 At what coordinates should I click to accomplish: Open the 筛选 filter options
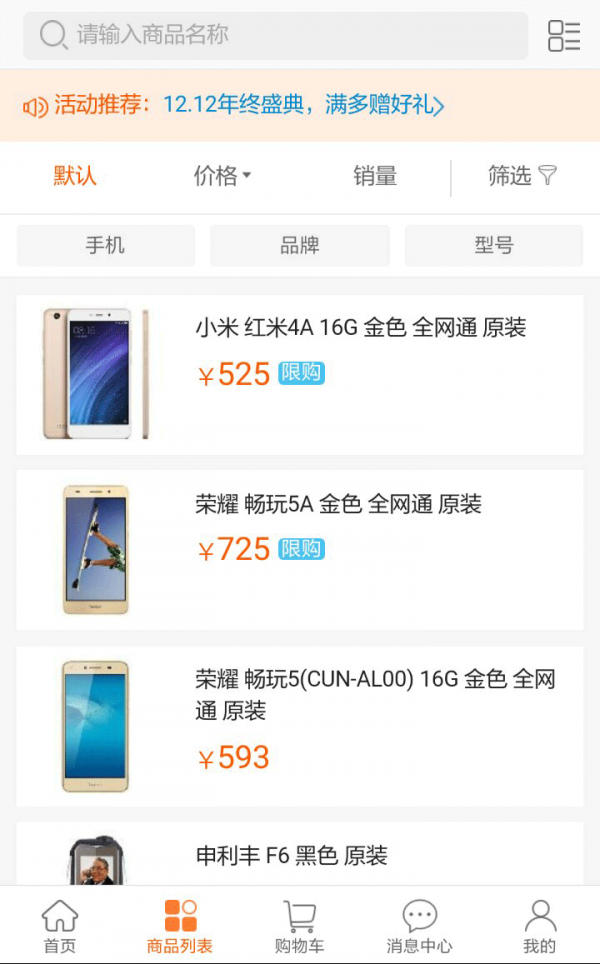(521, 177)
